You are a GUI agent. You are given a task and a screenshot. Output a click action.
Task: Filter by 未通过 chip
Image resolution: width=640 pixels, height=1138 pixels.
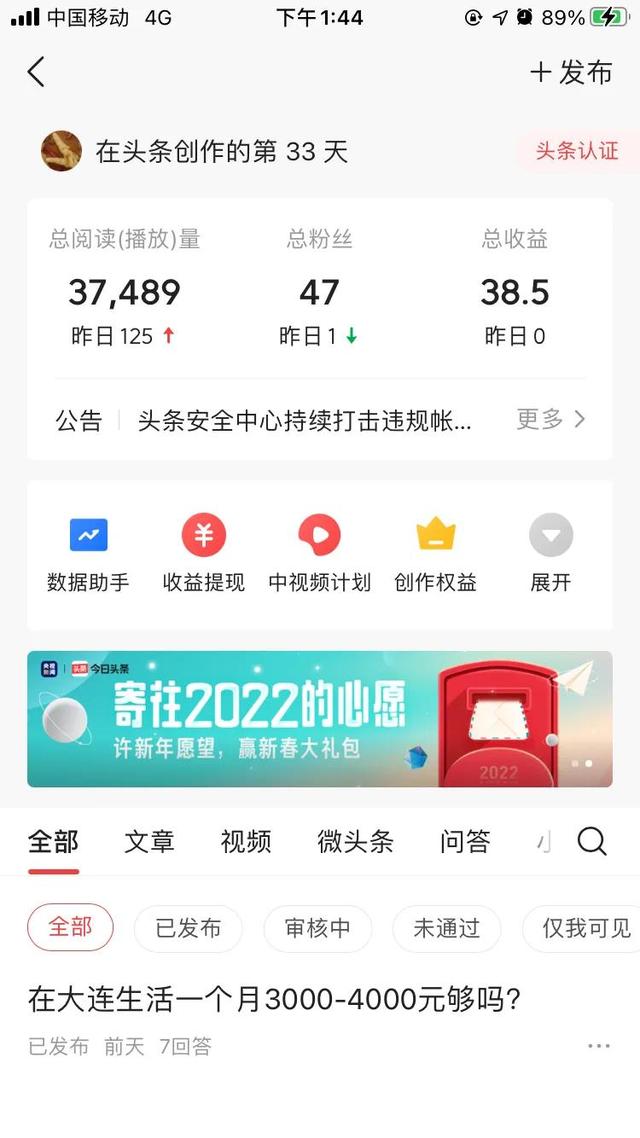point(446,928)
